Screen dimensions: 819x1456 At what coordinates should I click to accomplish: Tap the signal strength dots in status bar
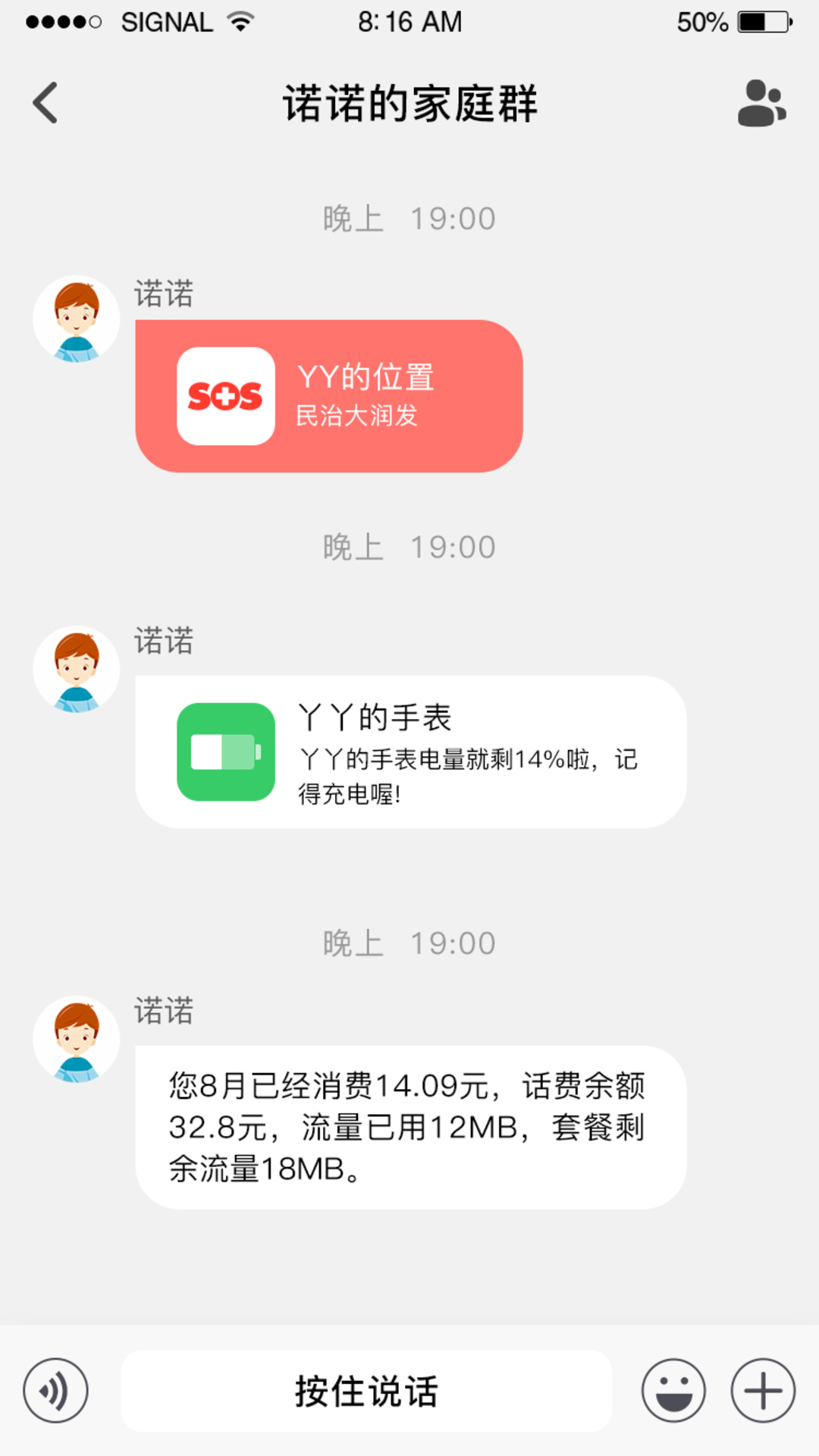click(x=61, y=21)
